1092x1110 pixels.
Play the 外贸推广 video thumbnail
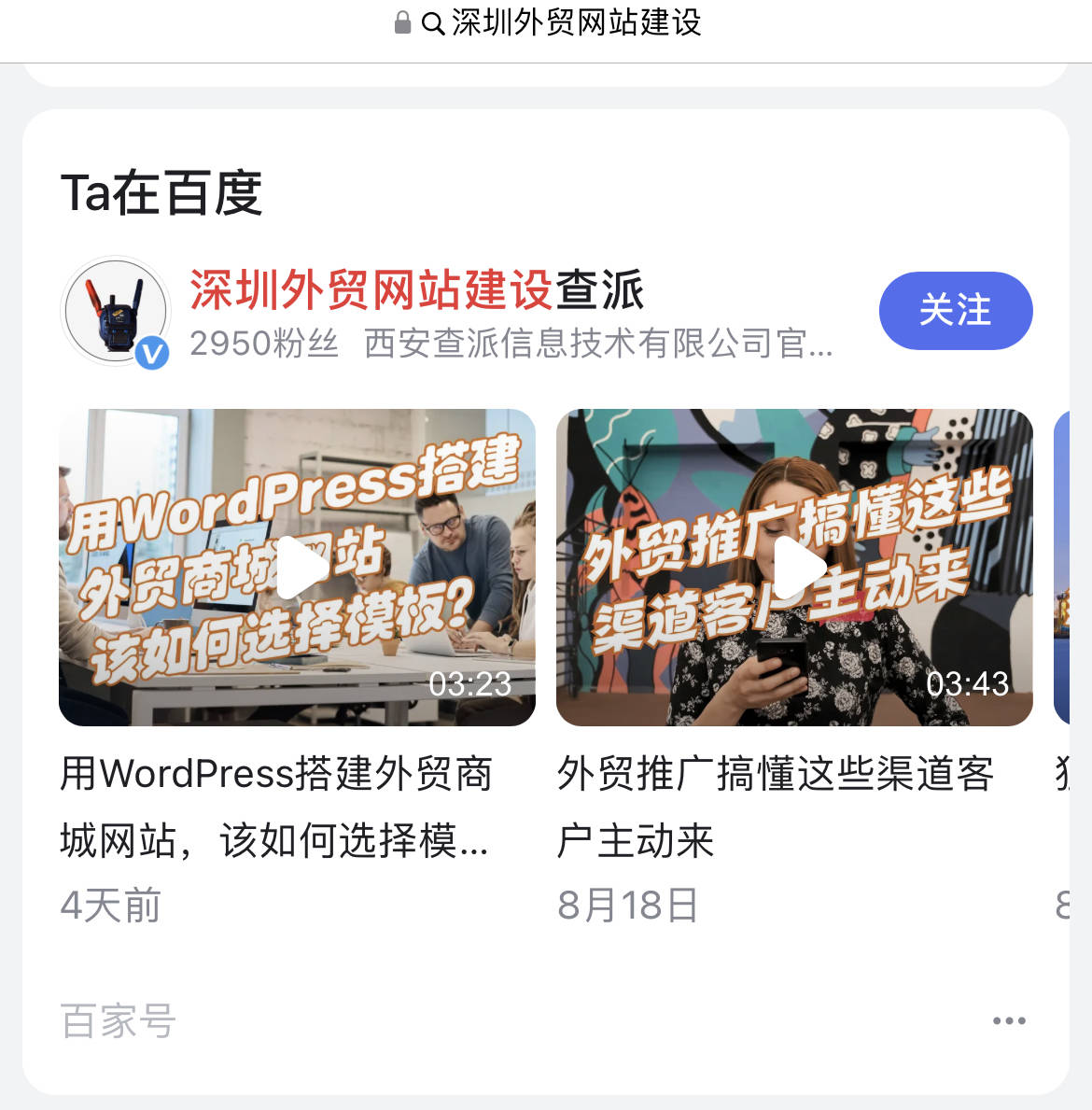794,568
